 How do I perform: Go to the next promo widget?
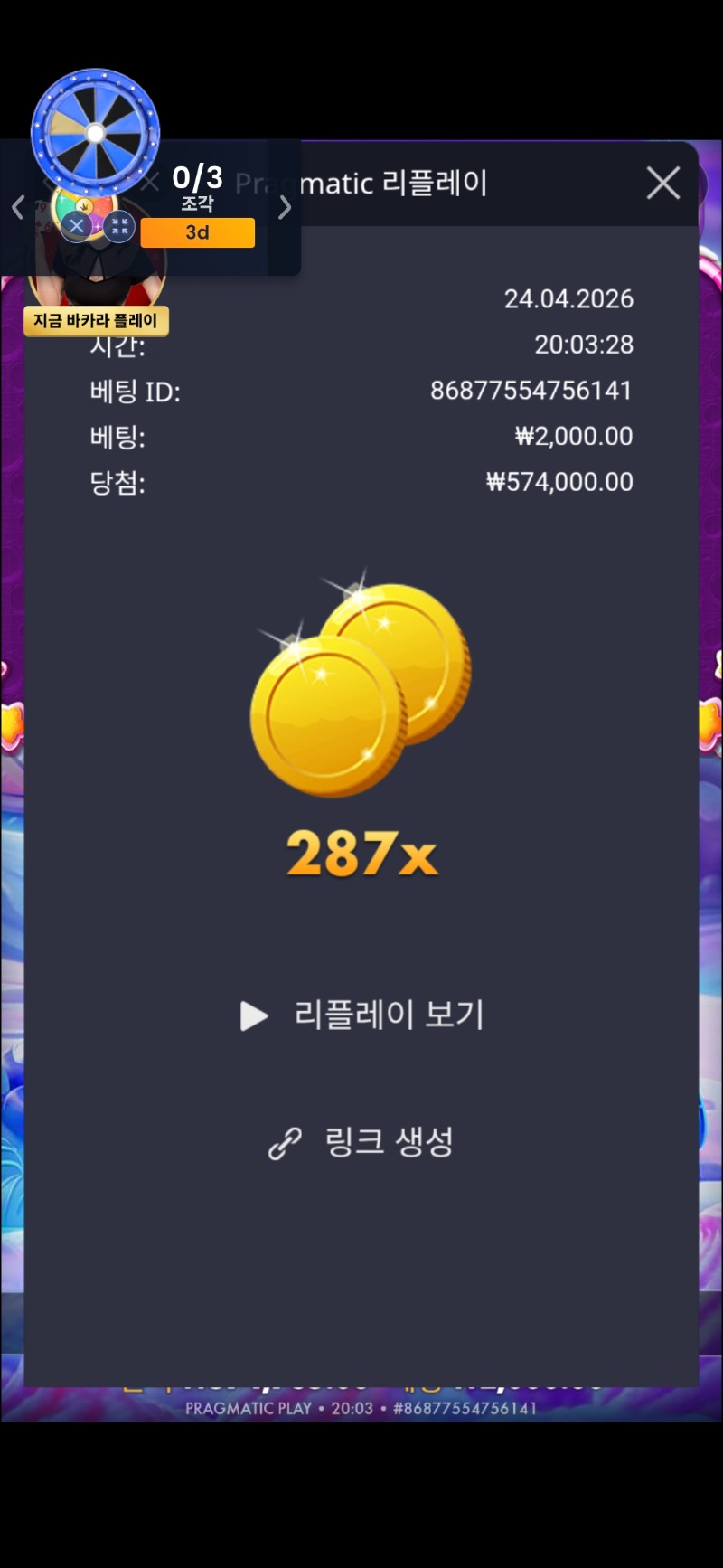(x=285, y=208)
